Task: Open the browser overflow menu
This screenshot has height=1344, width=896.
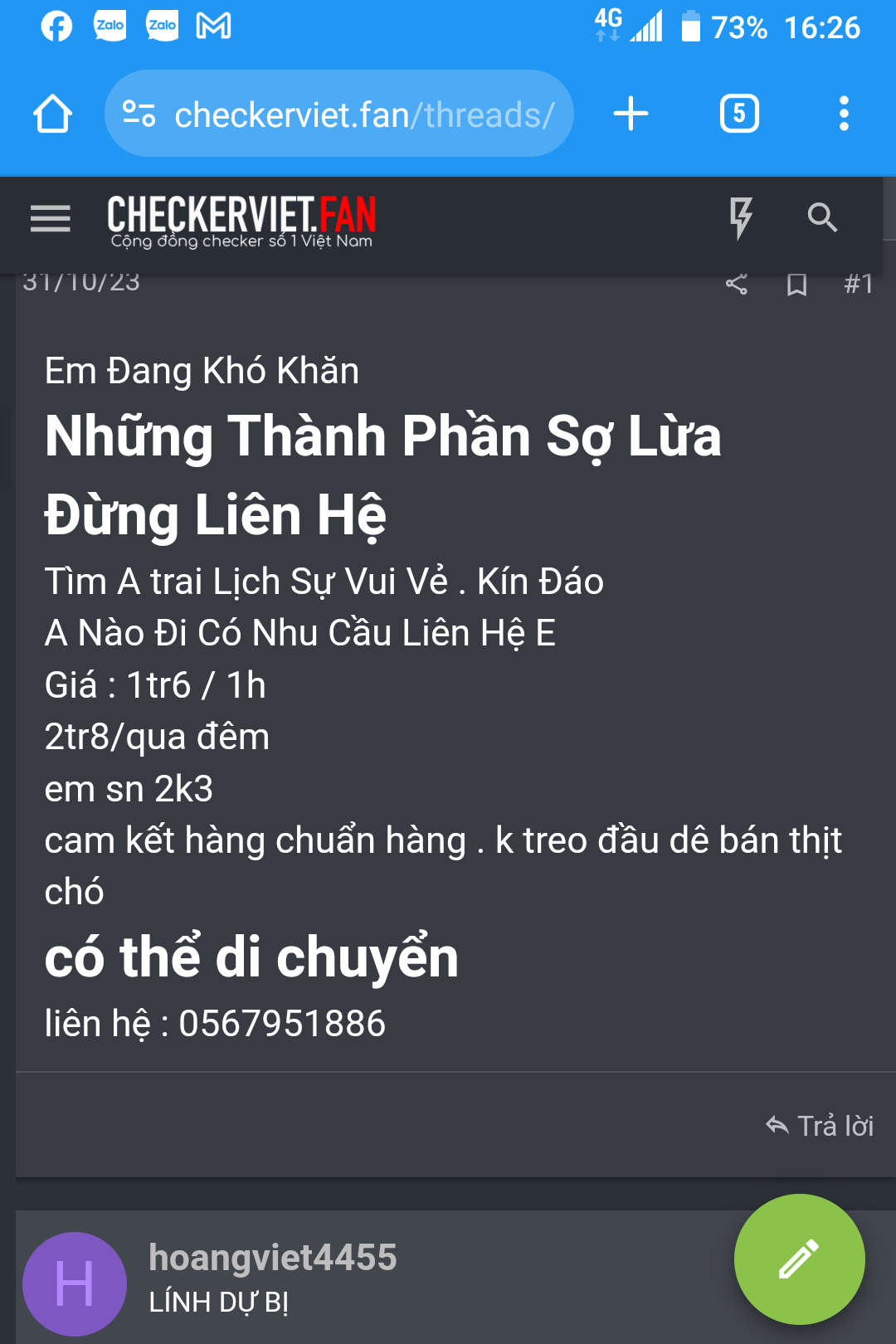Action: (844, 114)
